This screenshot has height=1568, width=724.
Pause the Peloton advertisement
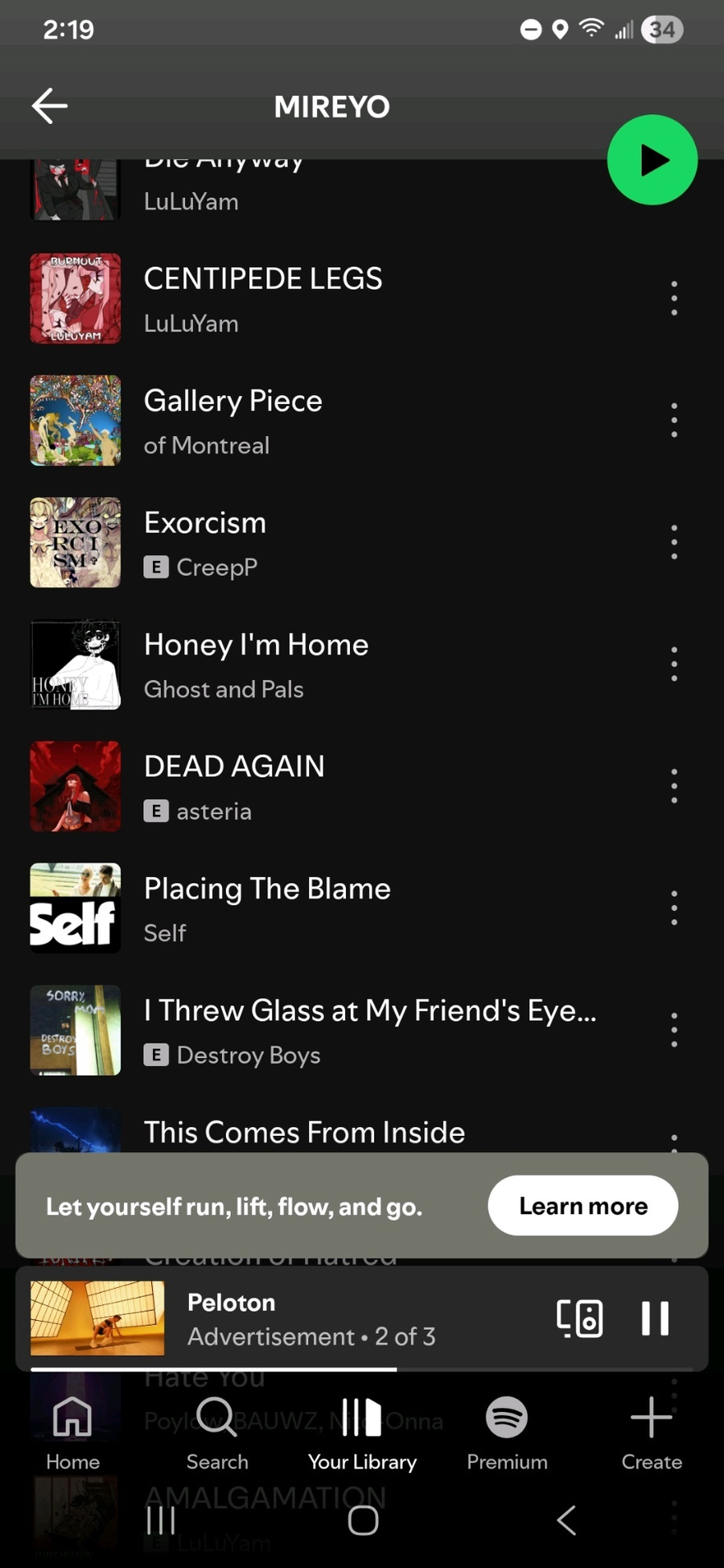[655, 1319]
